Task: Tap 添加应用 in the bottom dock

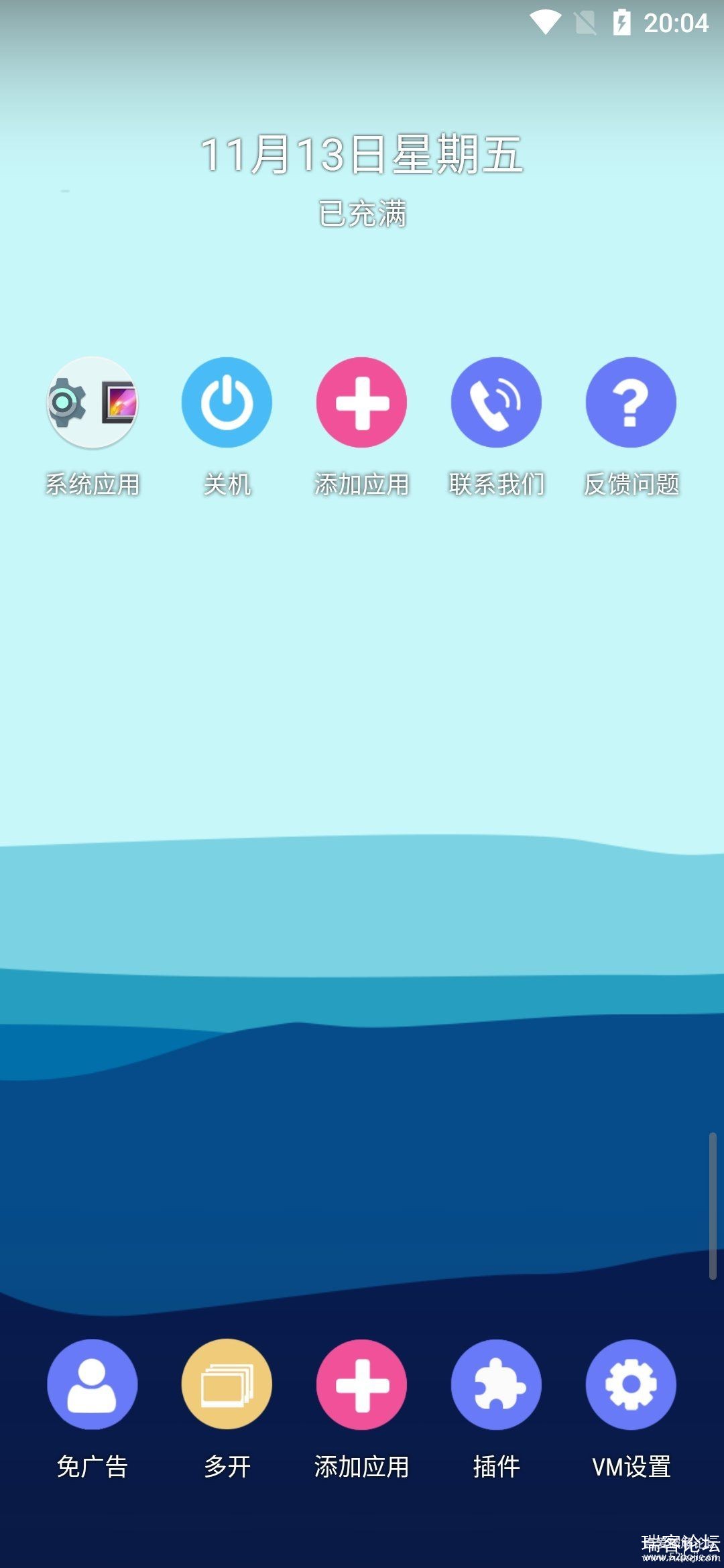Action: click(362, 1384)
